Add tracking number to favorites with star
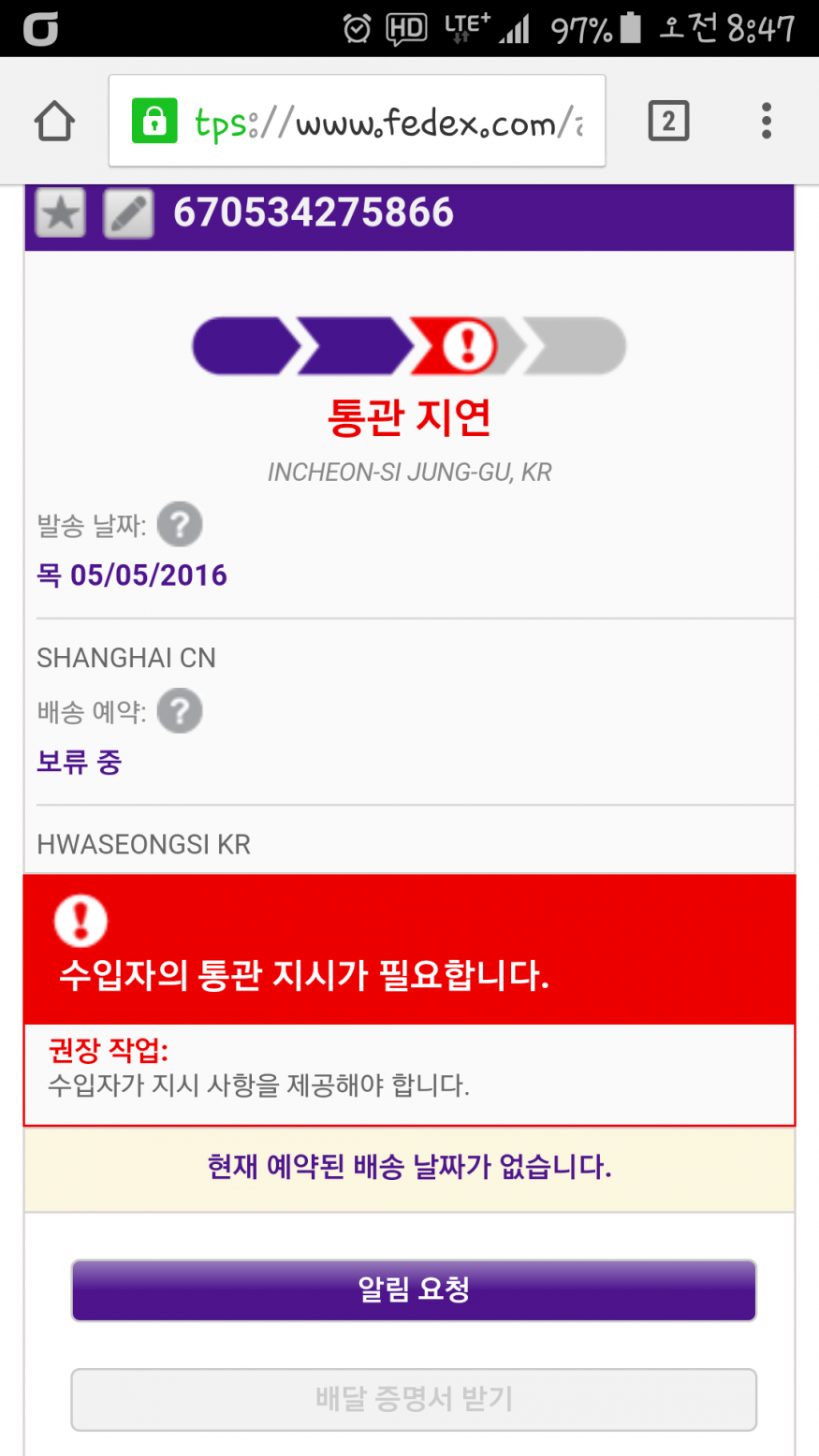 pyautogui.click(x=60, y=212)
